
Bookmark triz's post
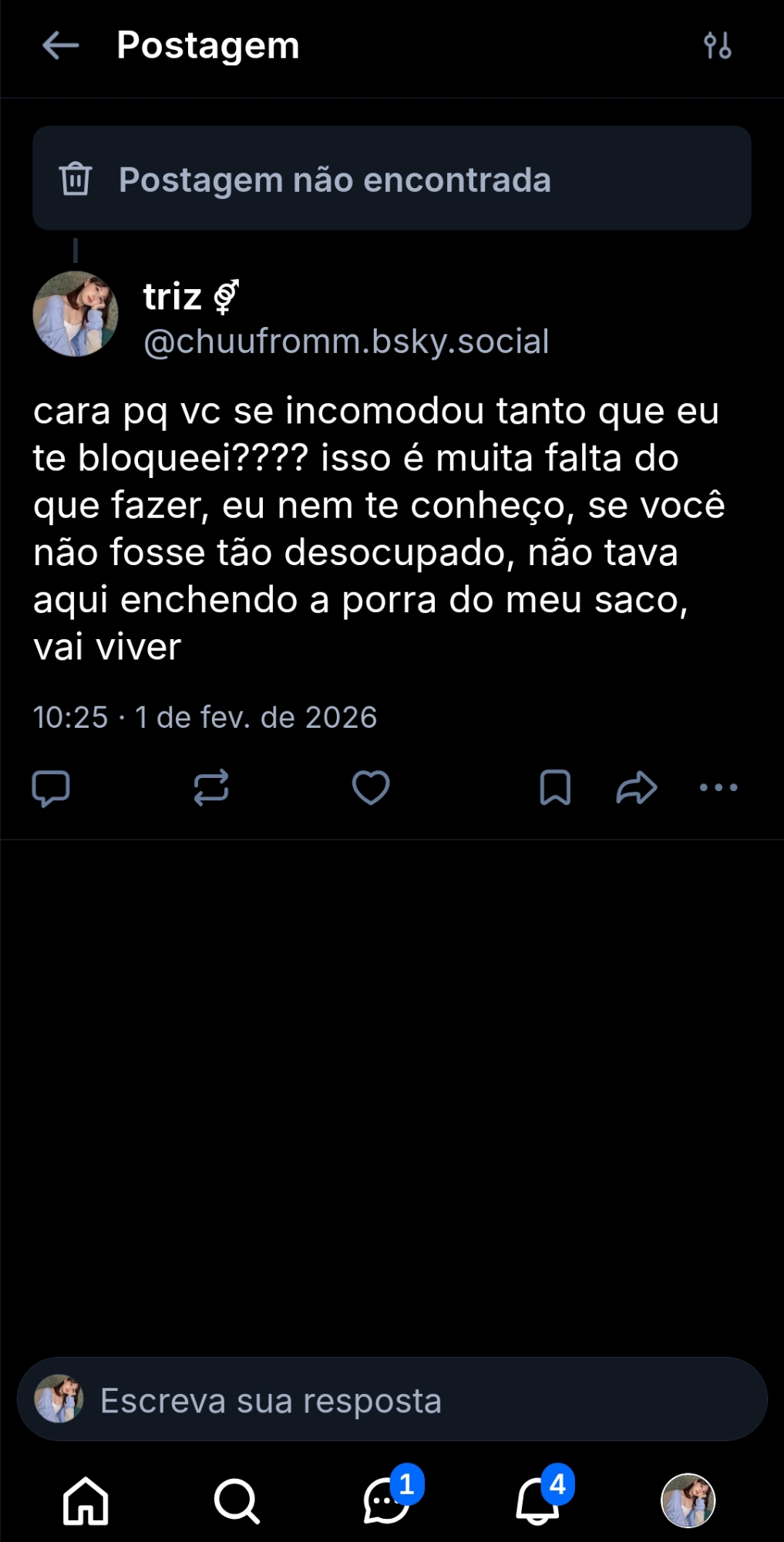(555, 788)
